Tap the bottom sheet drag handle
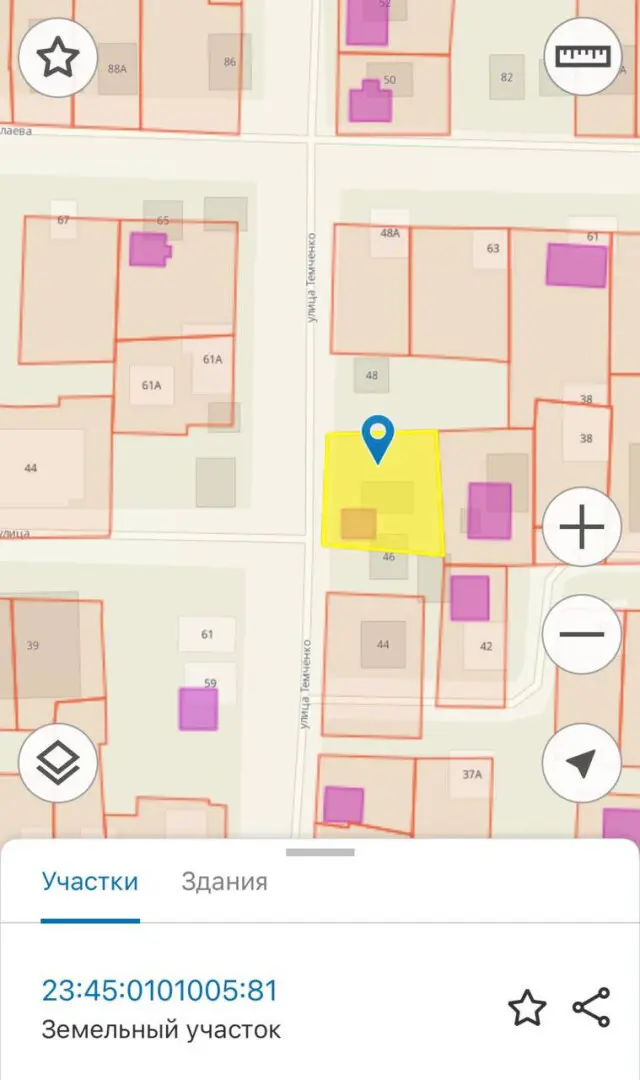 pos(320,853)
